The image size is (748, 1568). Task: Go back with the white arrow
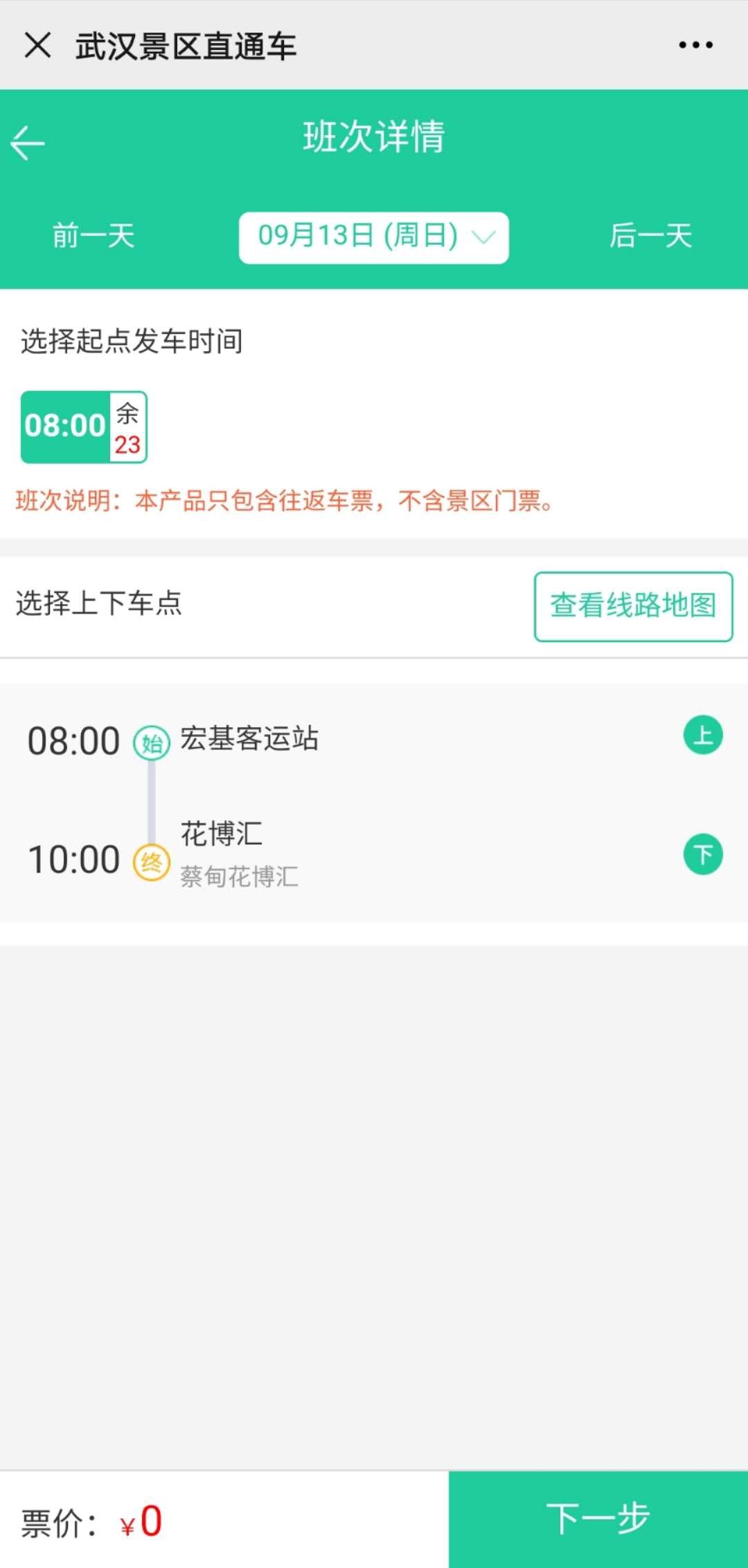point(28,143)
